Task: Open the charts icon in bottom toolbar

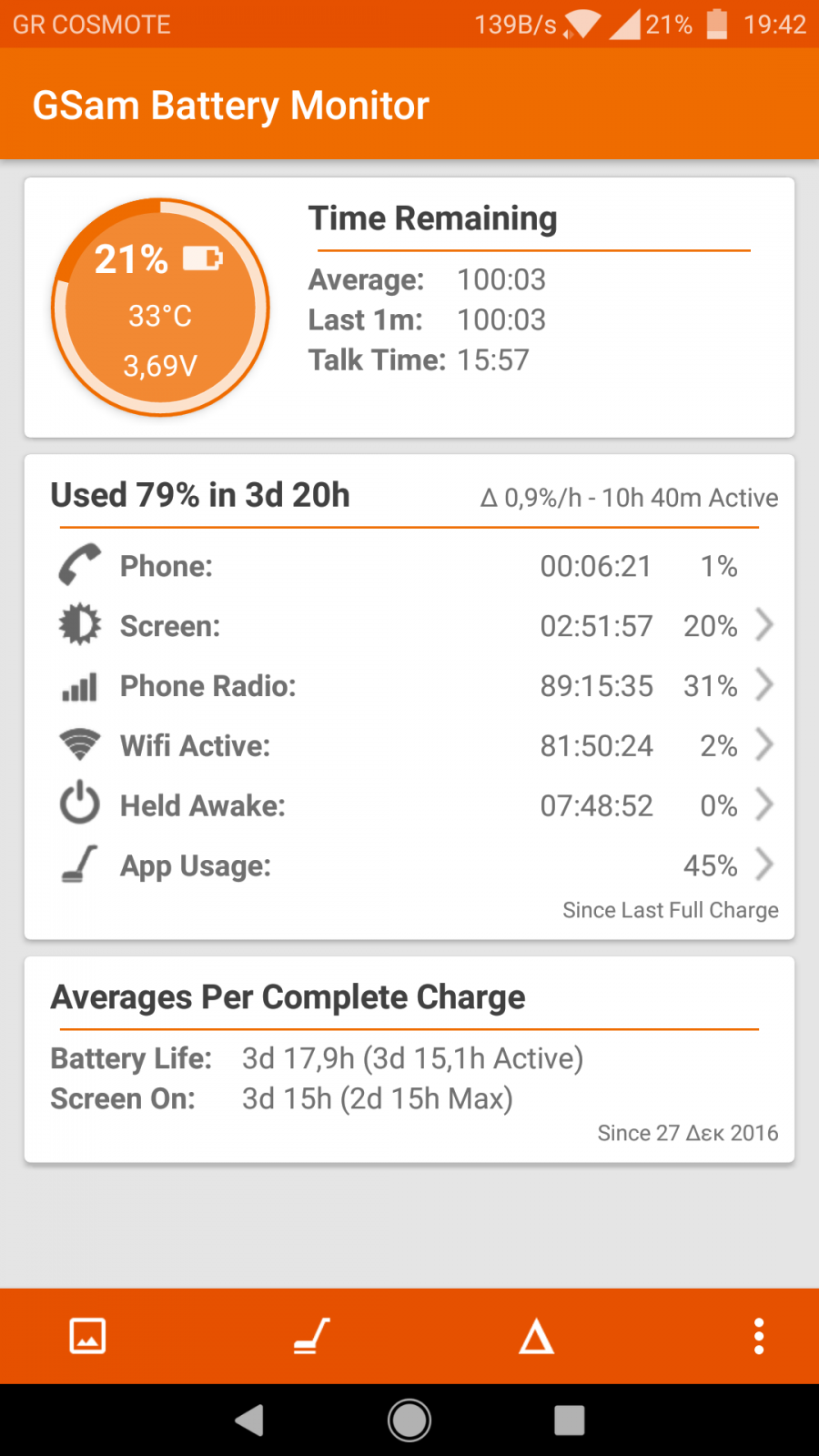Action: click(x=87, y=1337)
